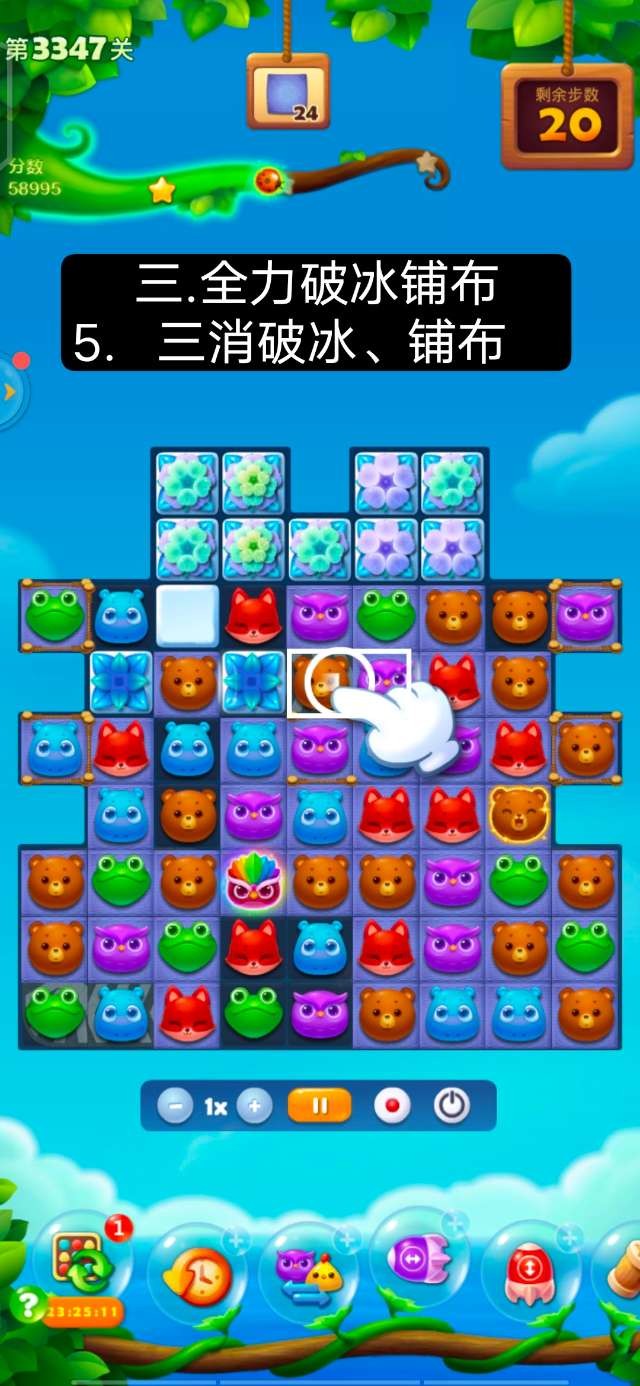Decrease the playback speed with minus button
The image size is (640, 1386).
[x=175, y=1107]
